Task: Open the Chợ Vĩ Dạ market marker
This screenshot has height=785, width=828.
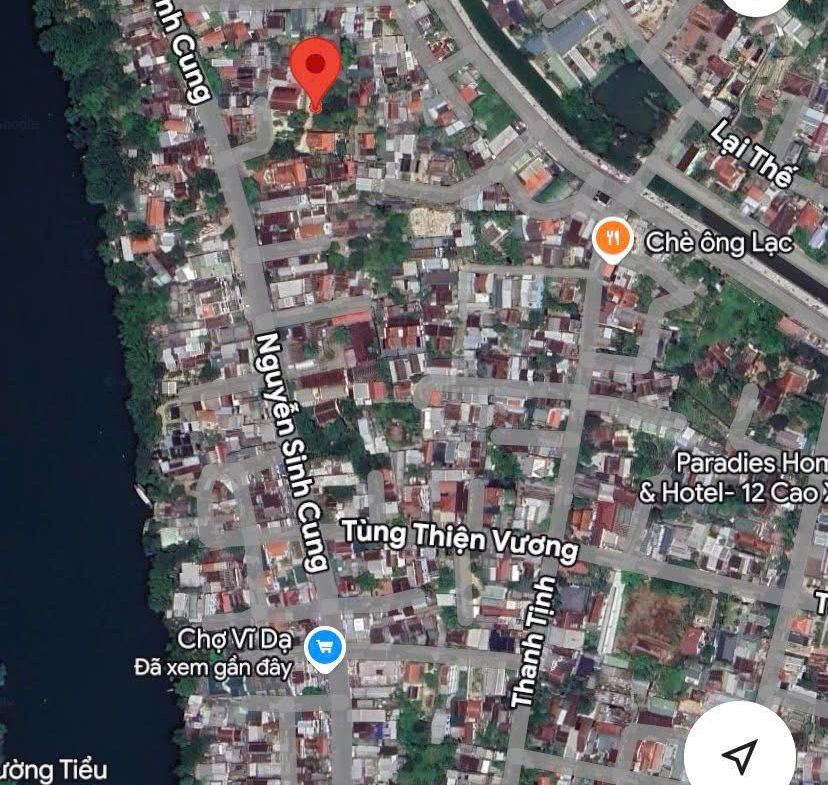Action: (325, 648)
